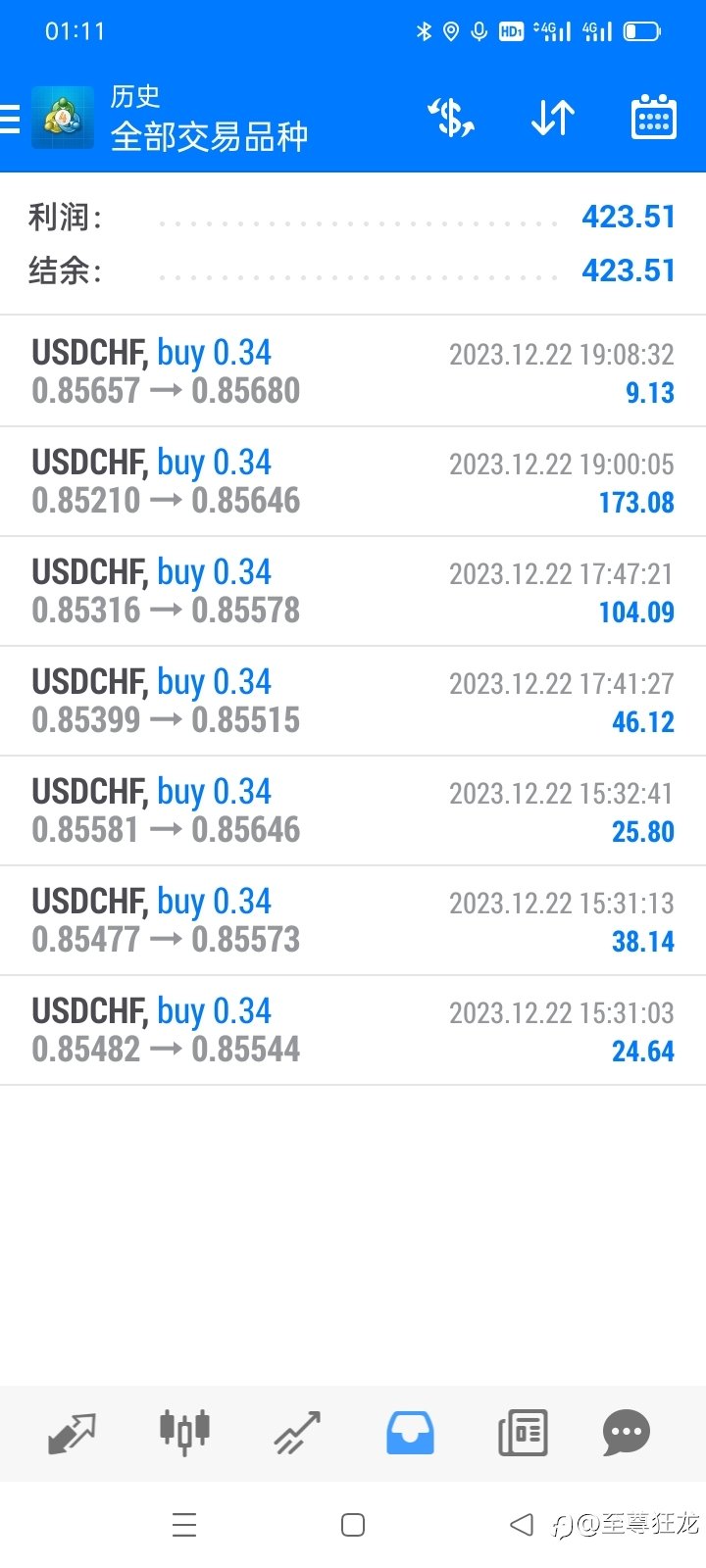The image size is (706, 1568).
Task: Open the News tab
Action: (523, 1433)
